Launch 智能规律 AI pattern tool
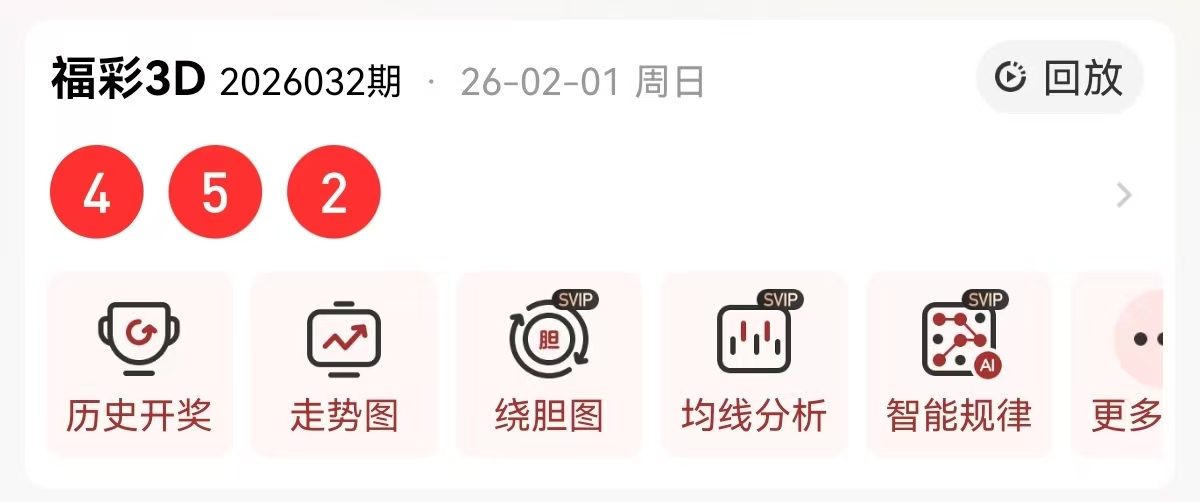Image resolution: width=1200 pixels, height=502 pixels. 959,365
